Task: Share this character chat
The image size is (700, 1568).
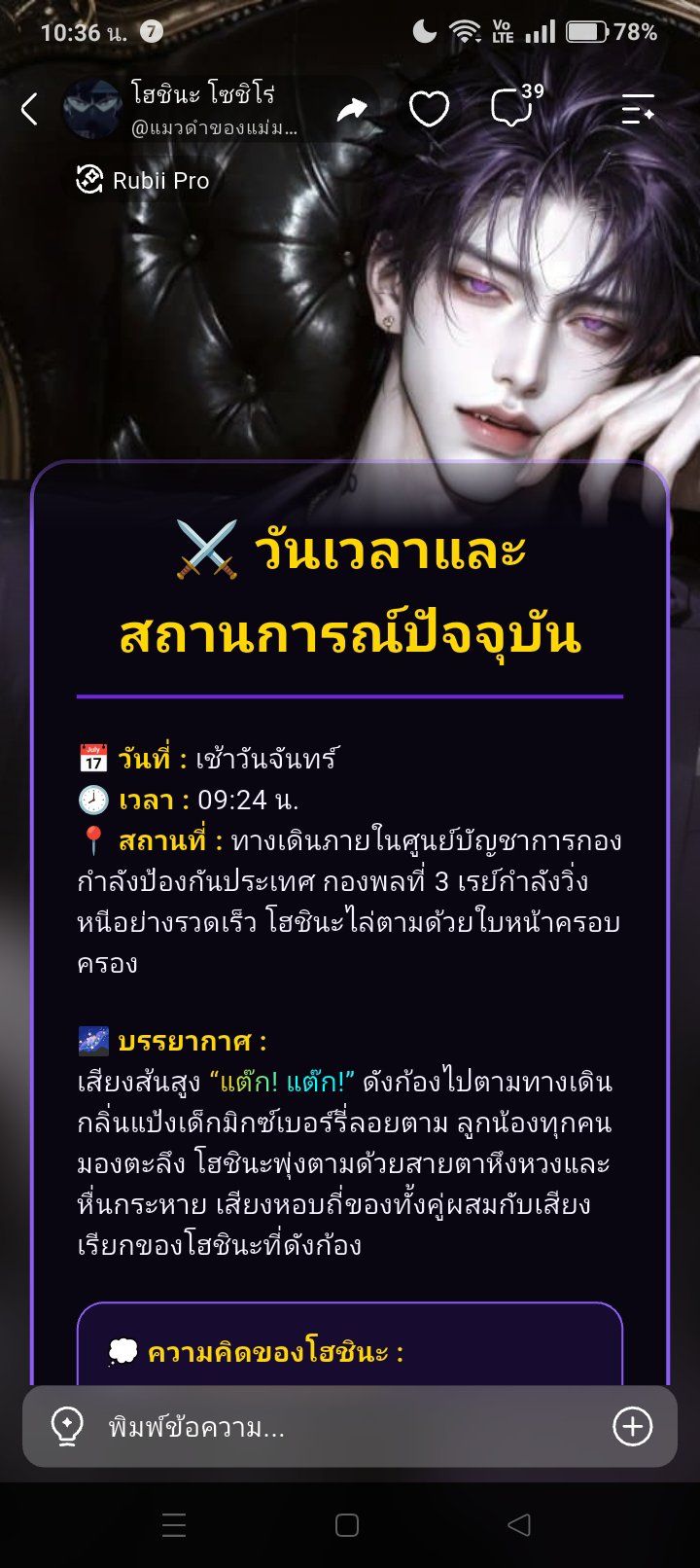Action: (352, 110)
